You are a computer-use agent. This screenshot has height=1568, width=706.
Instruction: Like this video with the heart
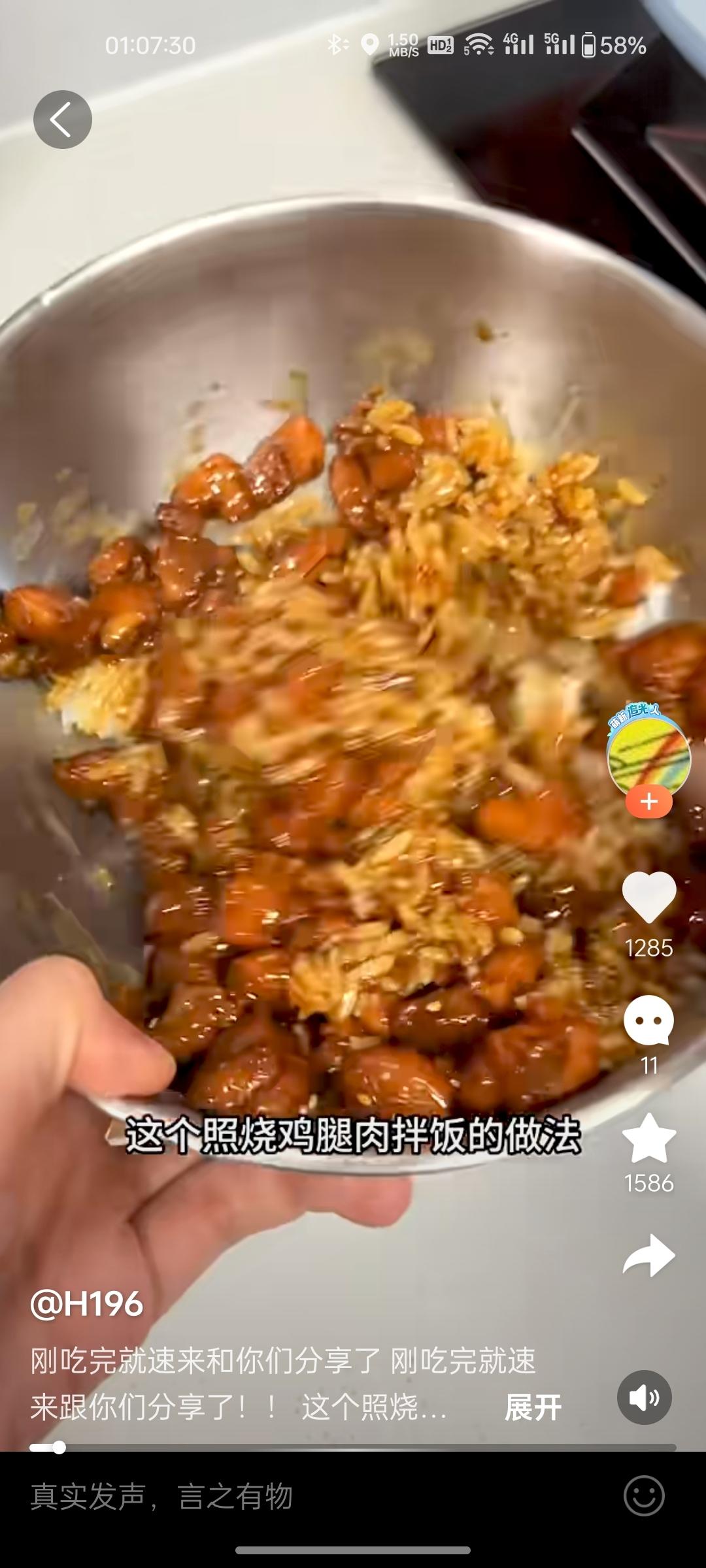click(x=648, y=898)
